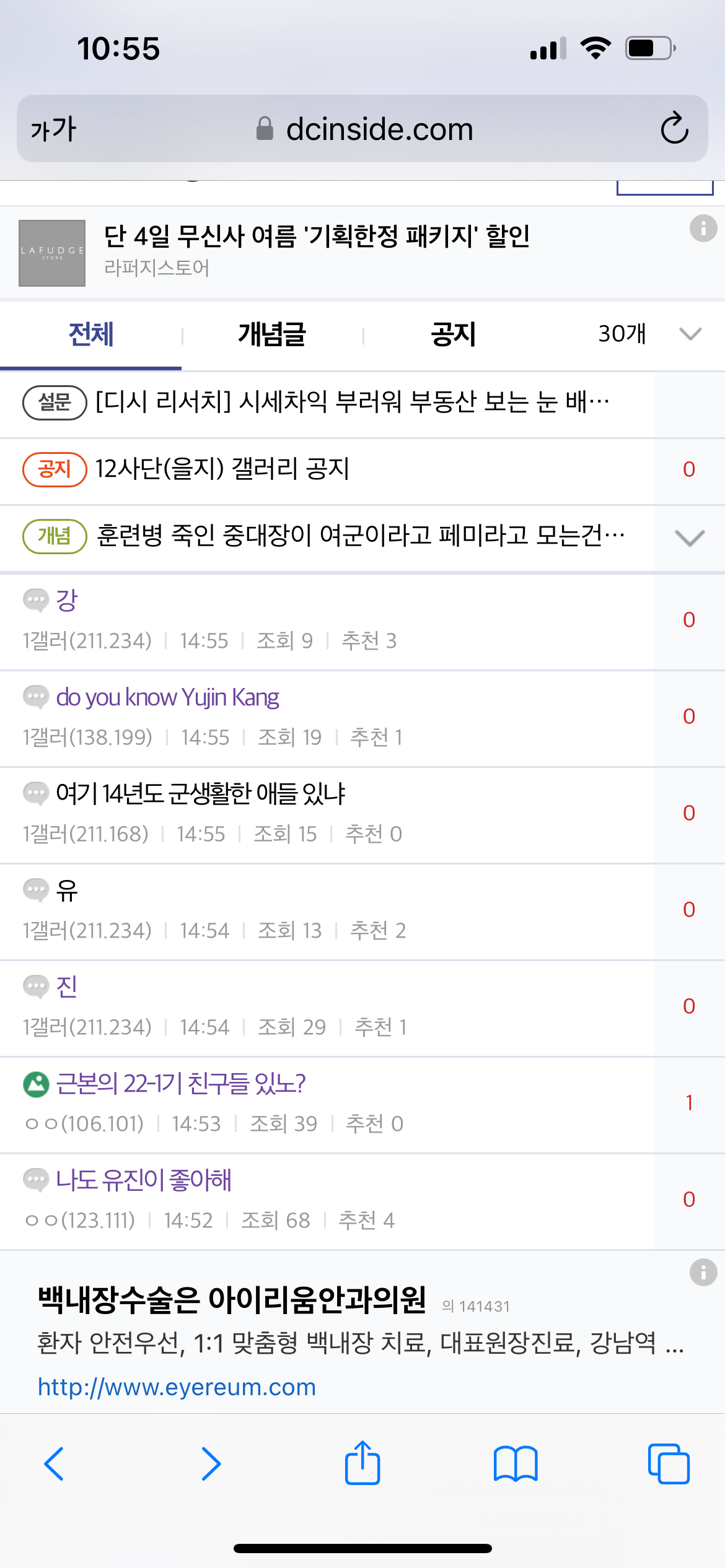
Task: Show all open Safari tabs
Action: [668, 1464]
